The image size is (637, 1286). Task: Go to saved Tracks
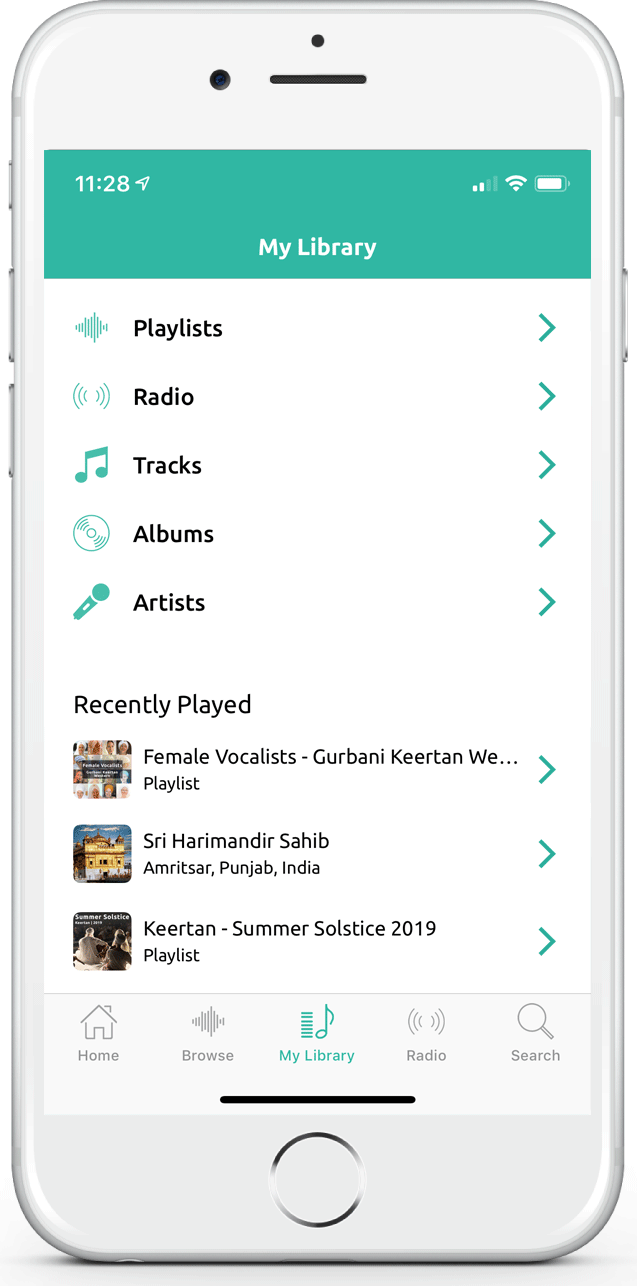[317, 465]
